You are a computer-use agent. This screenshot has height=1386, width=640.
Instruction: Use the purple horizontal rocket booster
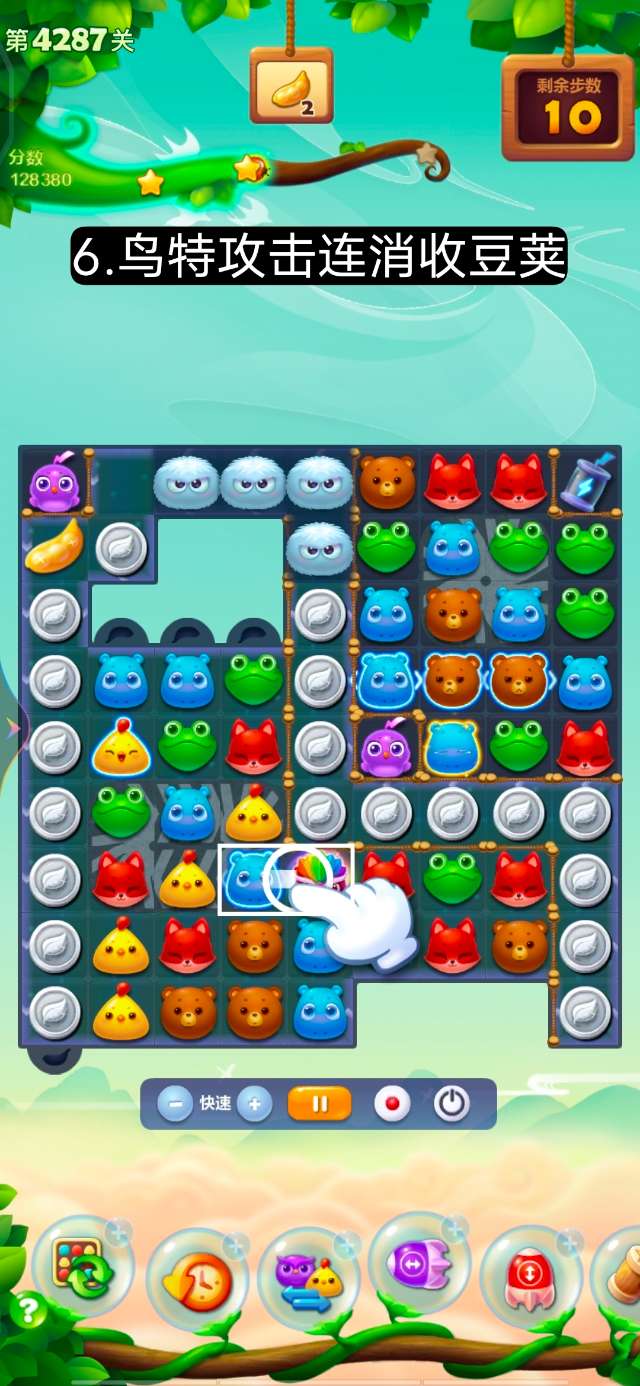(x=419, y=1264)
